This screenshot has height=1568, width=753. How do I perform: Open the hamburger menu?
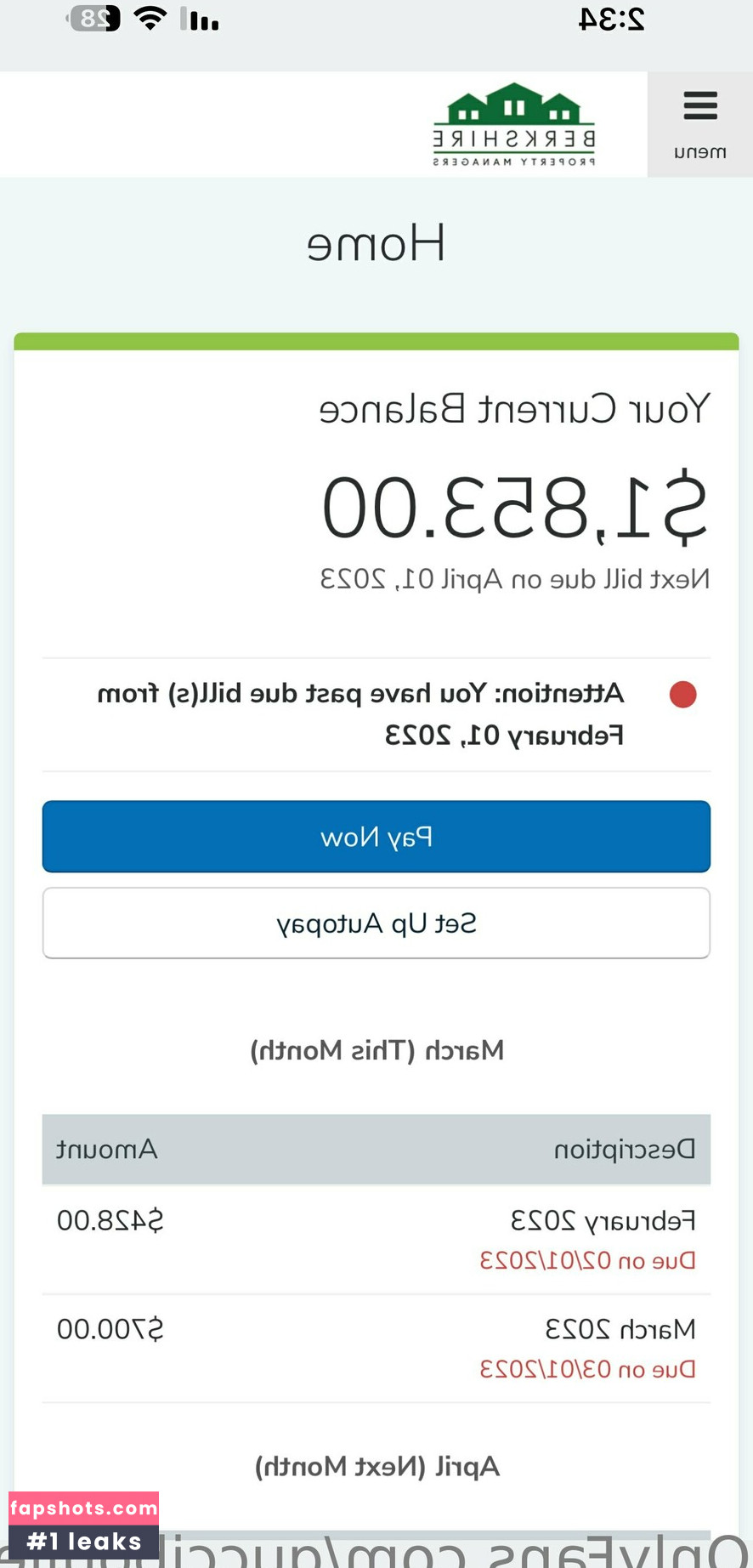click(699, 123)
